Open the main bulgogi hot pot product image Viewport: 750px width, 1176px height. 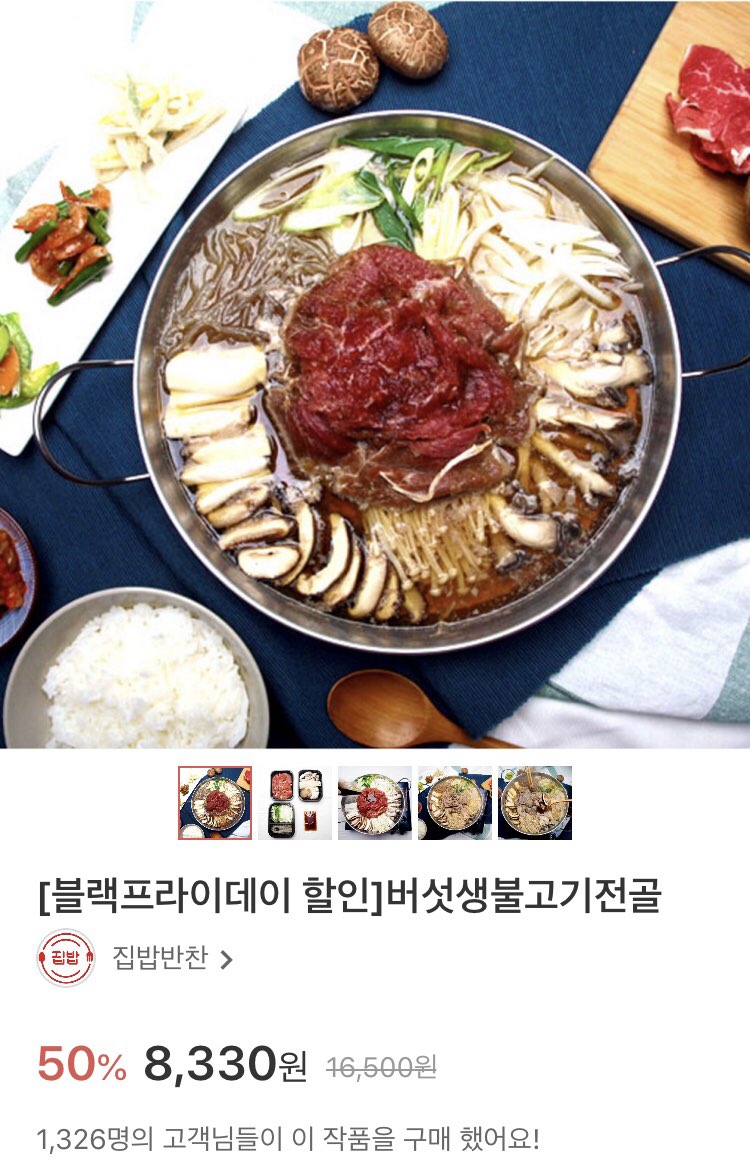click(x=375, y=374)
